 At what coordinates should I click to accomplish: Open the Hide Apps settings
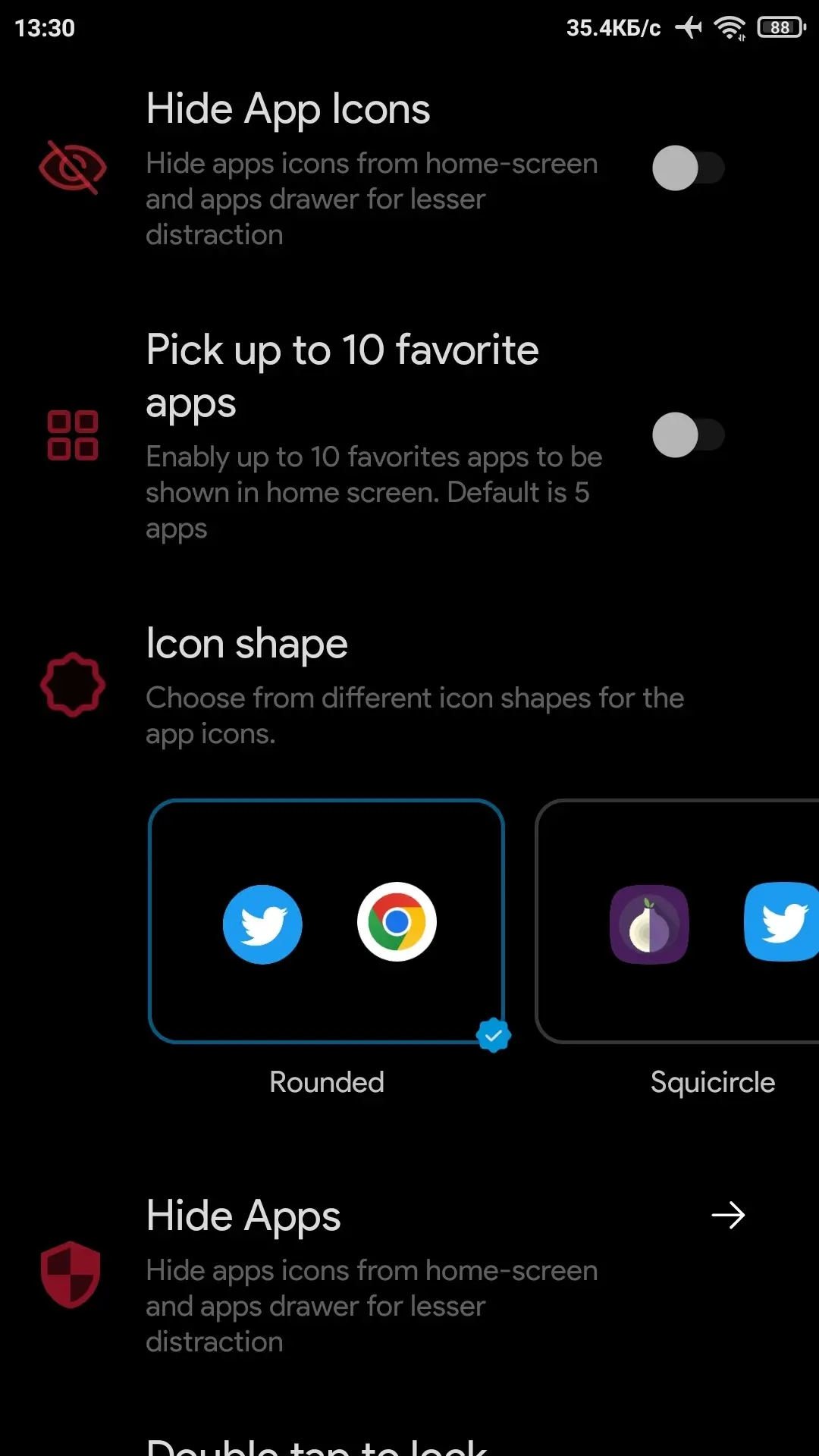click(727, 1216)
